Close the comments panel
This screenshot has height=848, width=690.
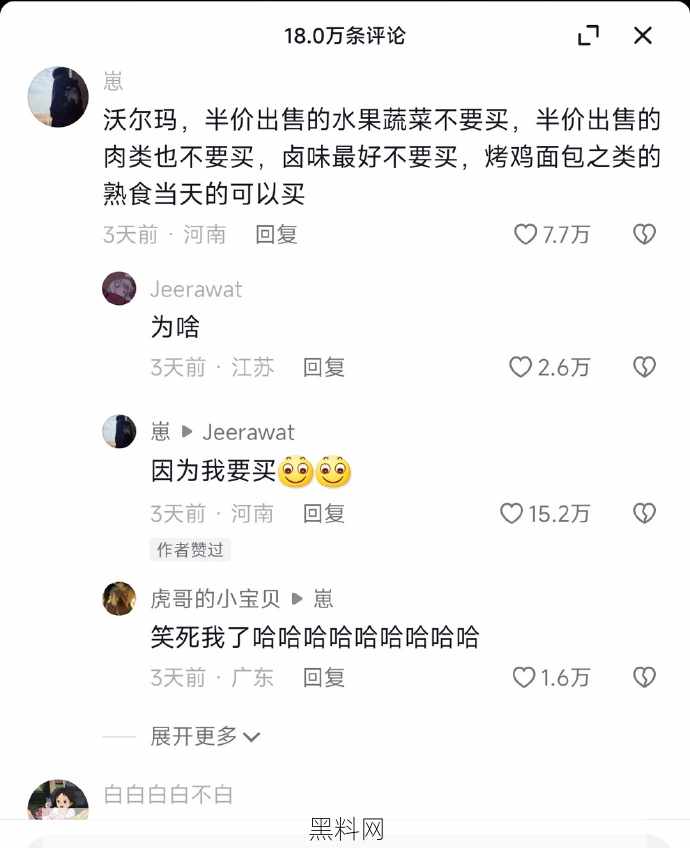click(x=643, y=36)
